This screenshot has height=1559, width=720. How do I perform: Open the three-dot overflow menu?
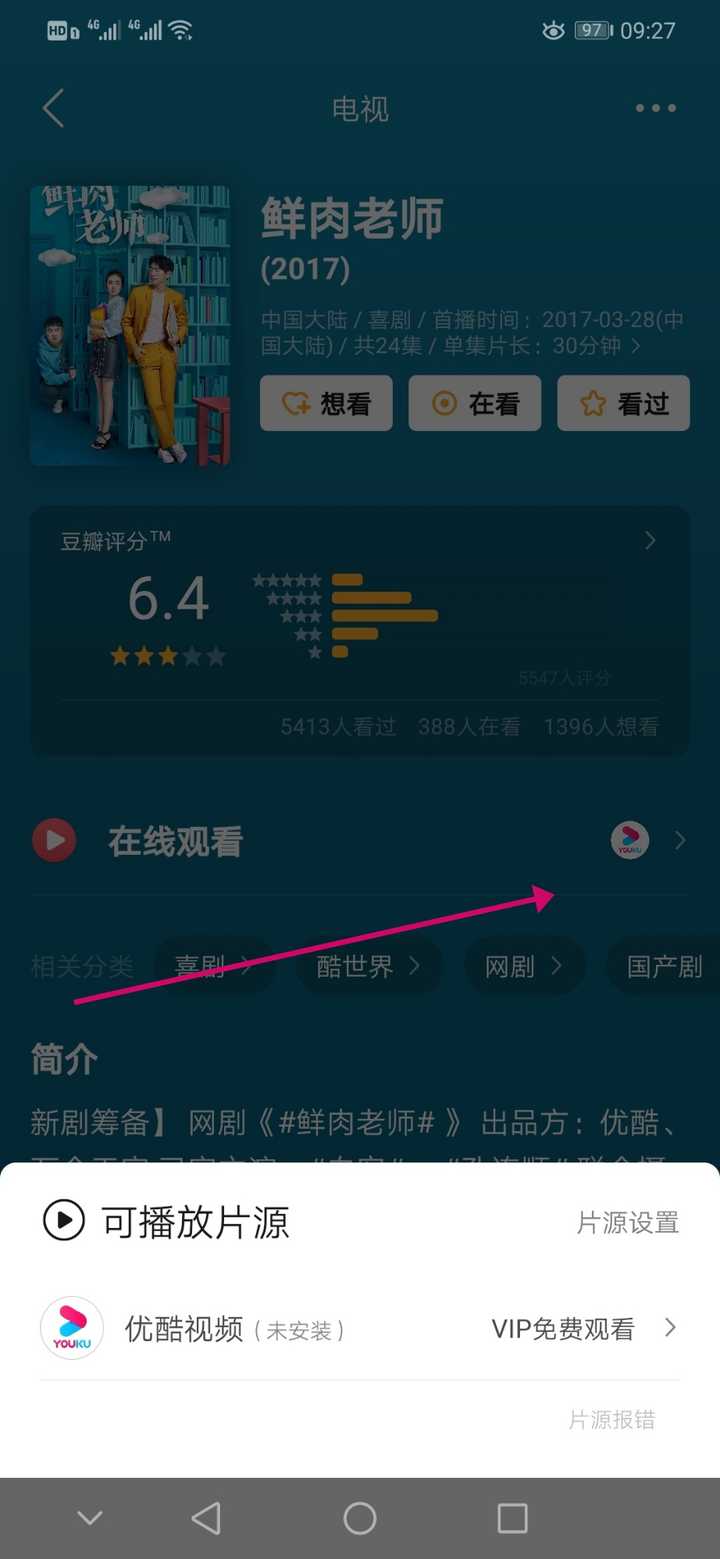point(655,108)
